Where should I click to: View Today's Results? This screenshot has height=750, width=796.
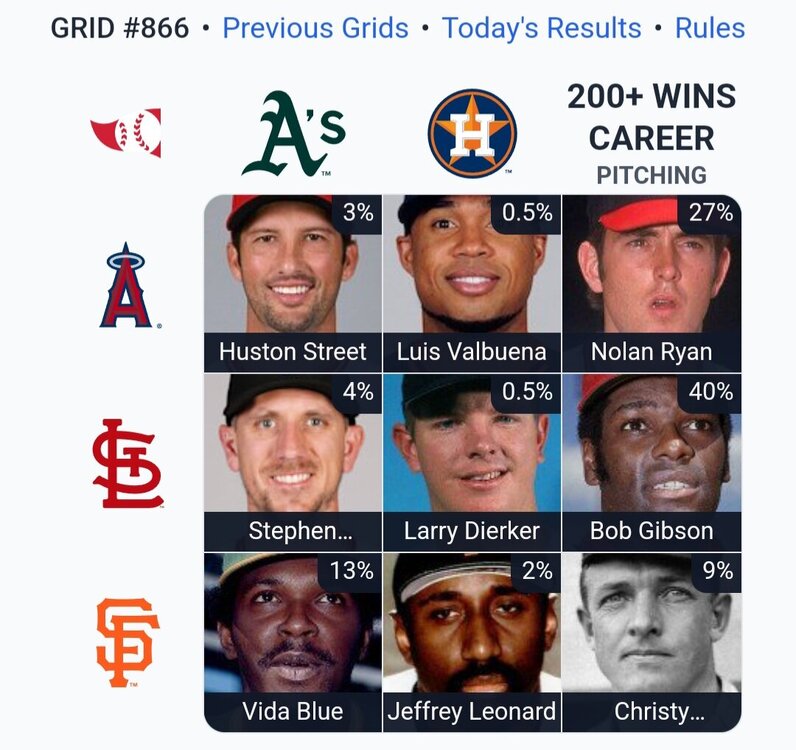[541, 27]
